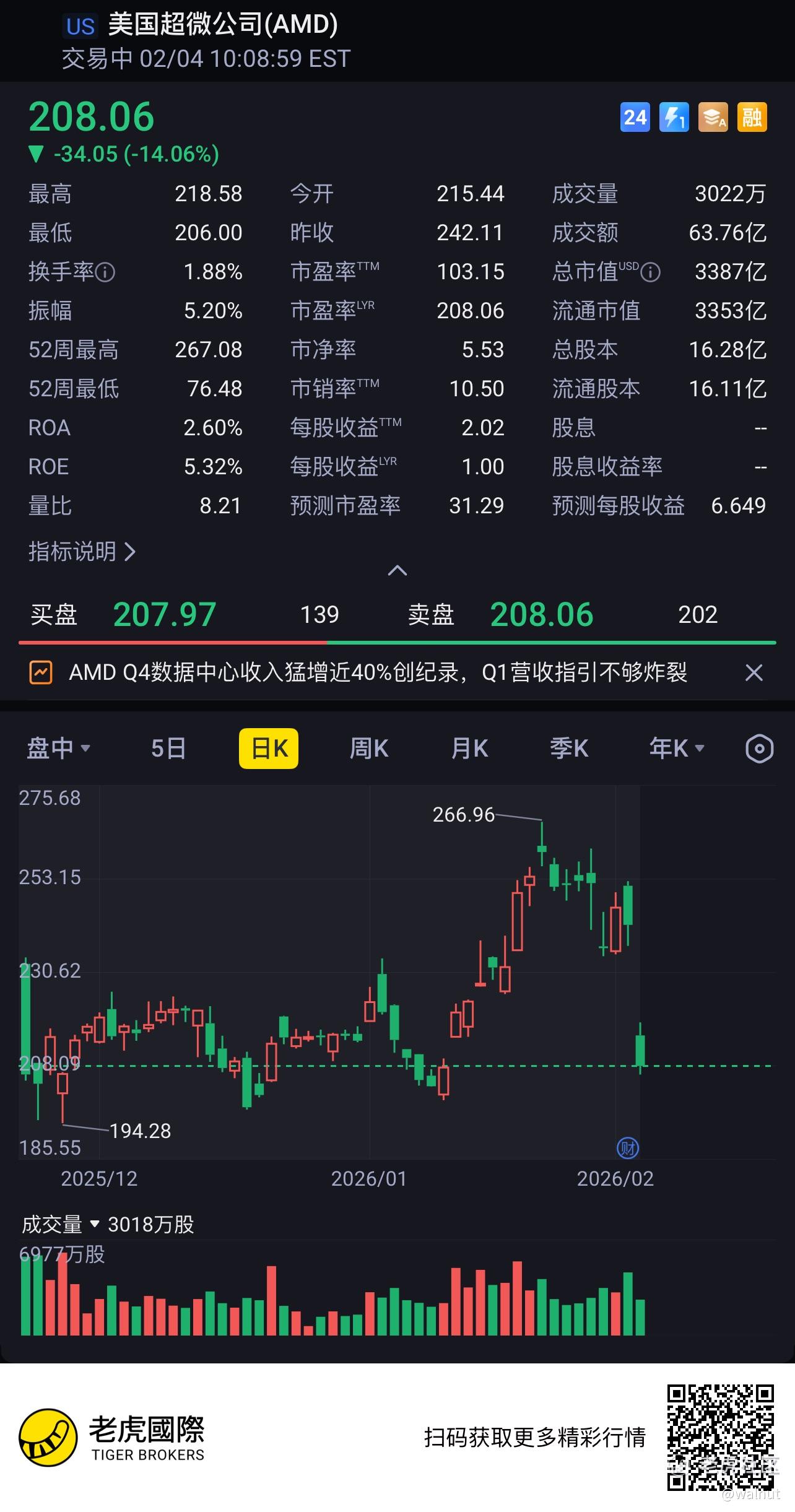Open 指标说明 indicator explanations
The image size is (795, 1512).
pyautogui.click(x=82, y=551)
